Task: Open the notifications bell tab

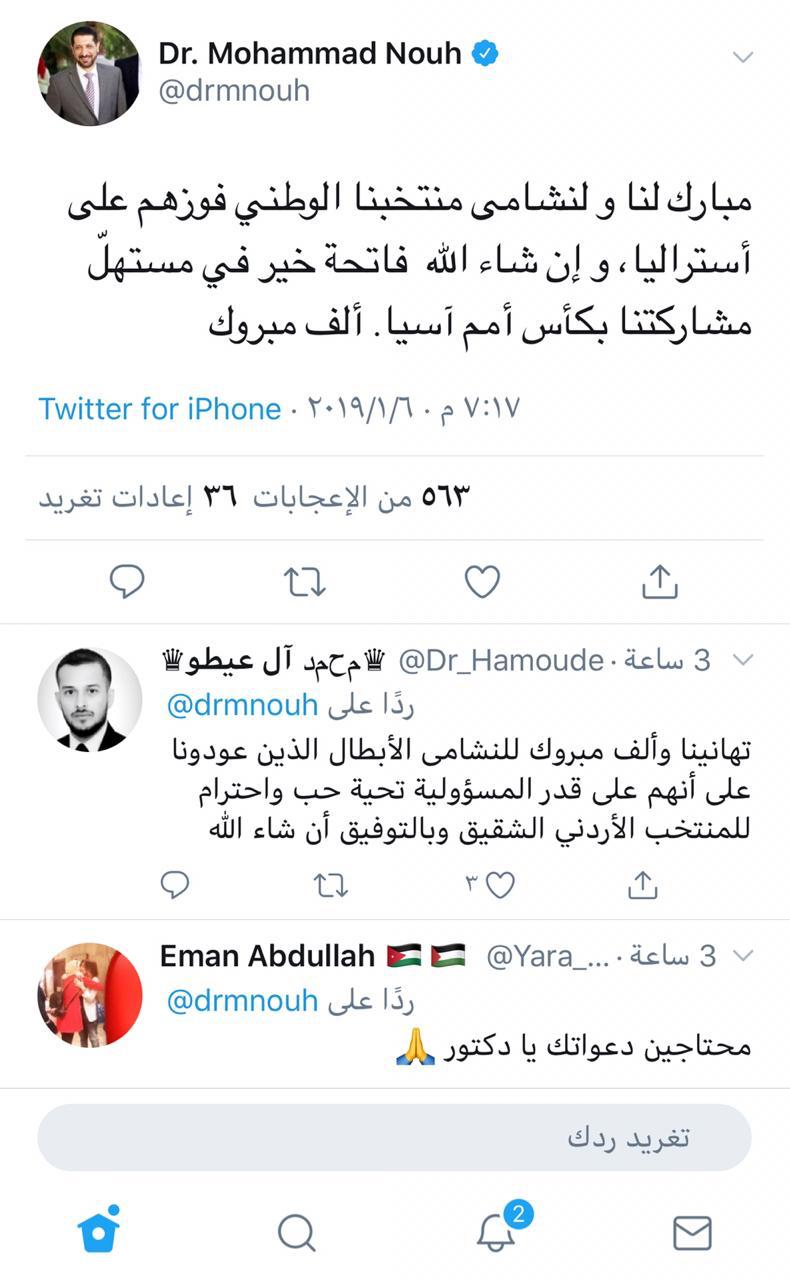Action: [496, 1232]
